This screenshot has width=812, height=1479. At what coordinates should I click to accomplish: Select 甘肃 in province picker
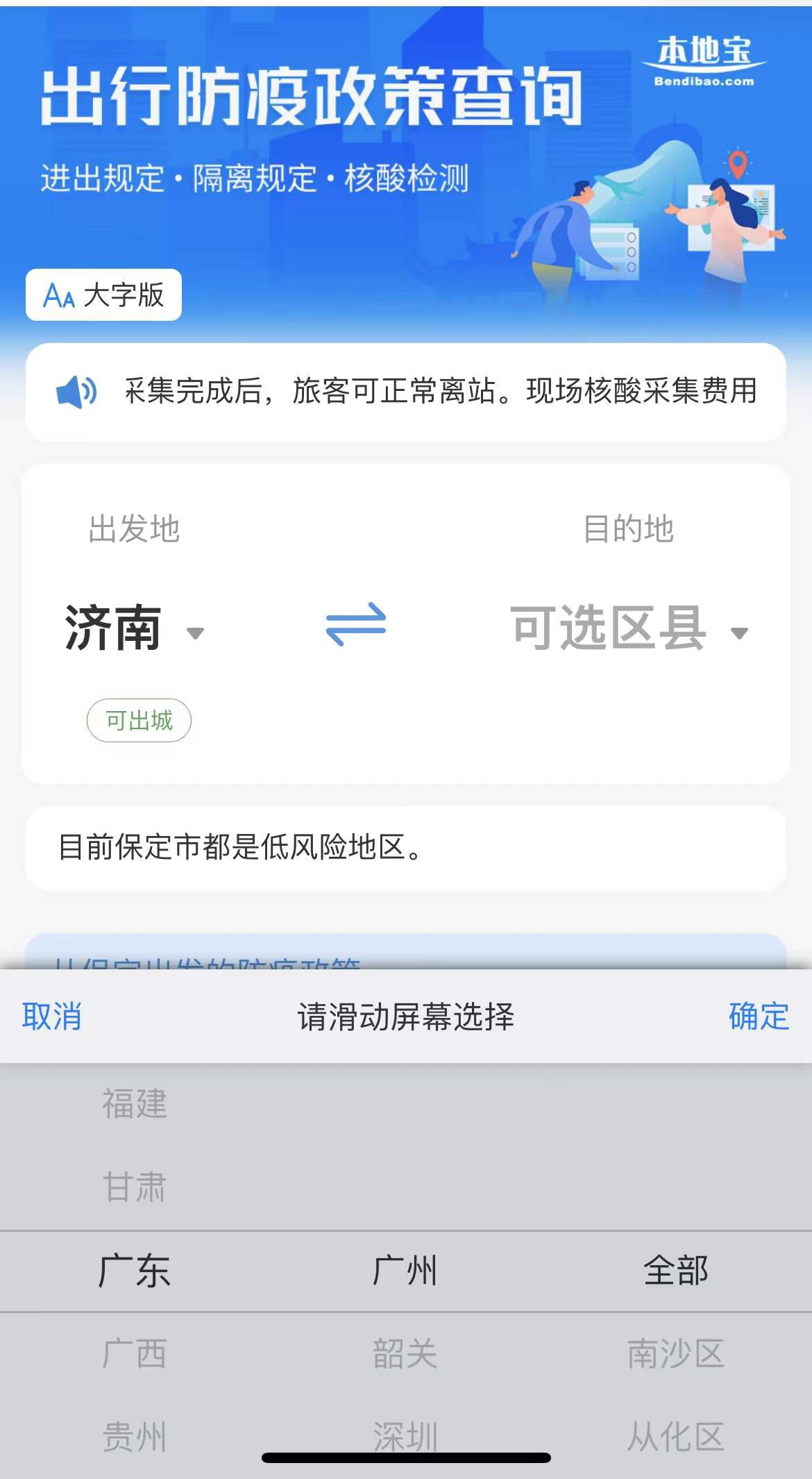pyautogui.click(x=135, y=1187)
